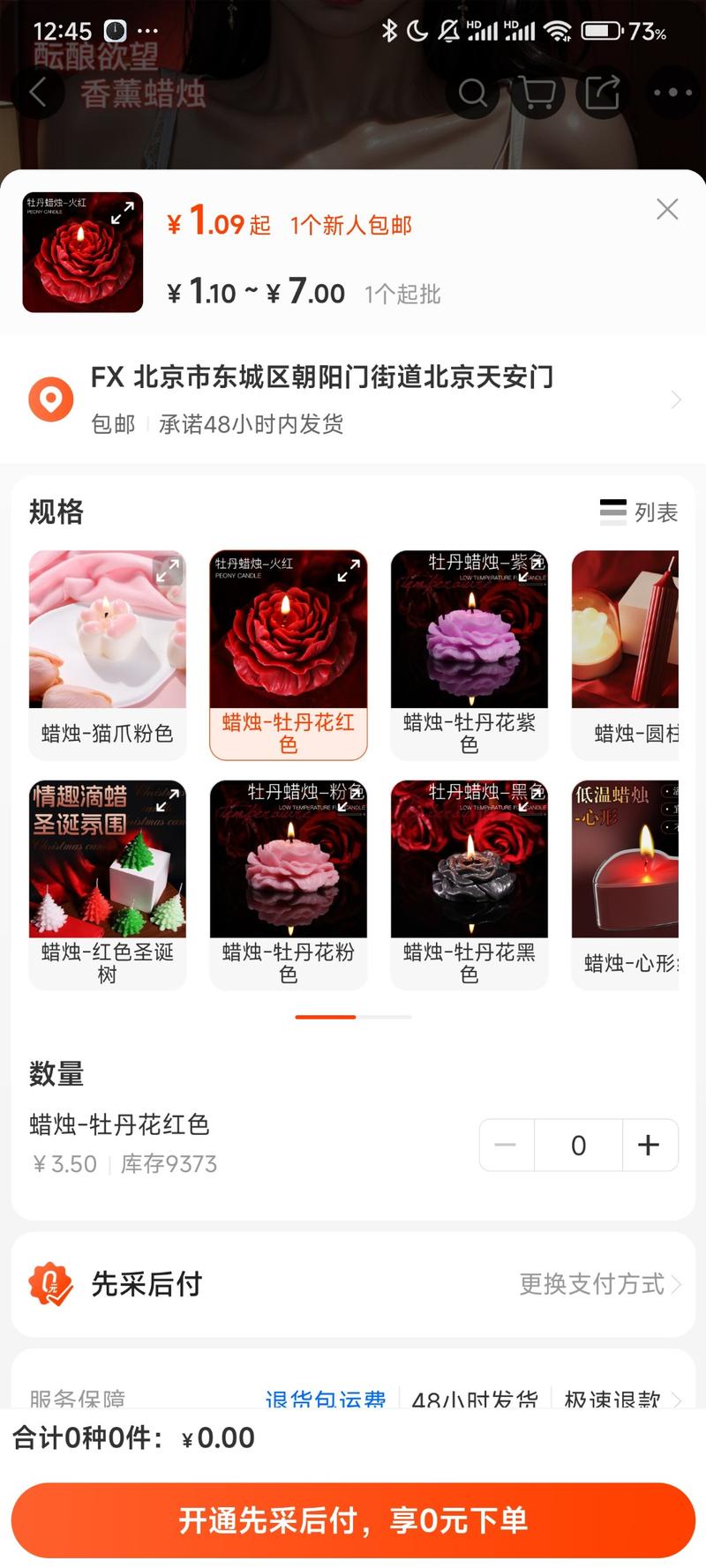Open the search icon

[472, 93]
